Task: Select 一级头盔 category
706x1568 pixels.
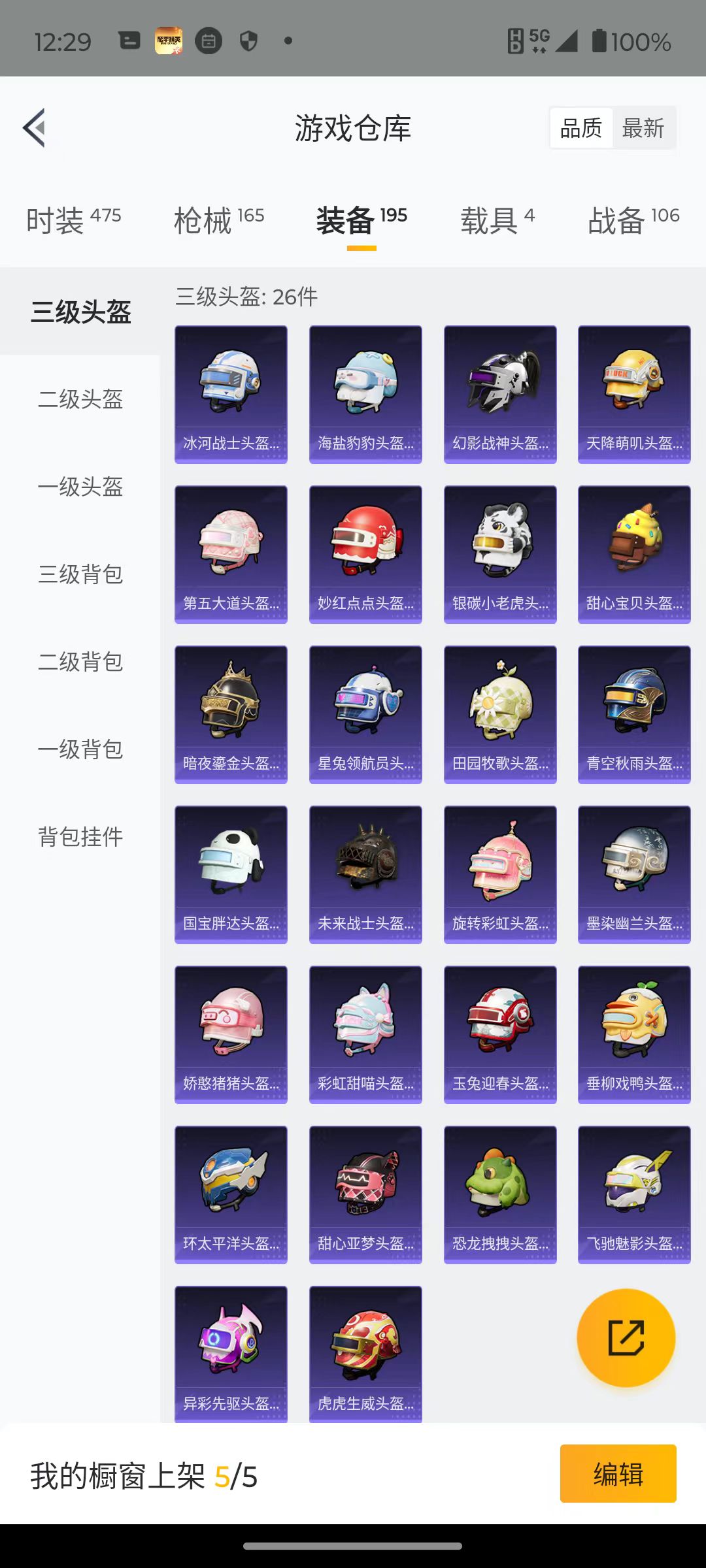Action: click(80, 486)
